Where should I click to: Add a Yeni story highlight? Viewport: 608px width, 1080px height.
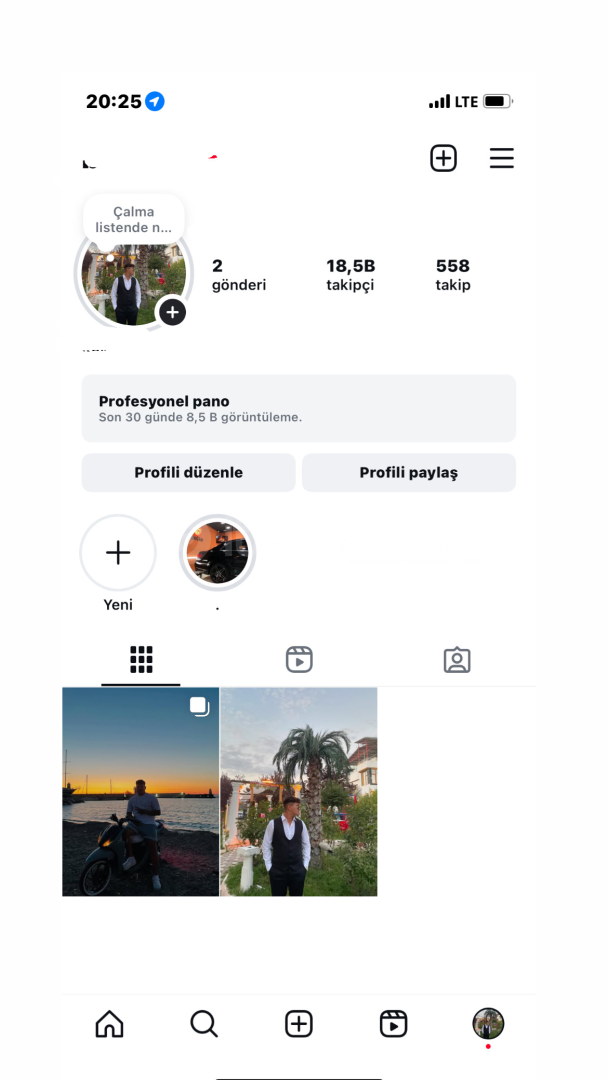[118, 553]
